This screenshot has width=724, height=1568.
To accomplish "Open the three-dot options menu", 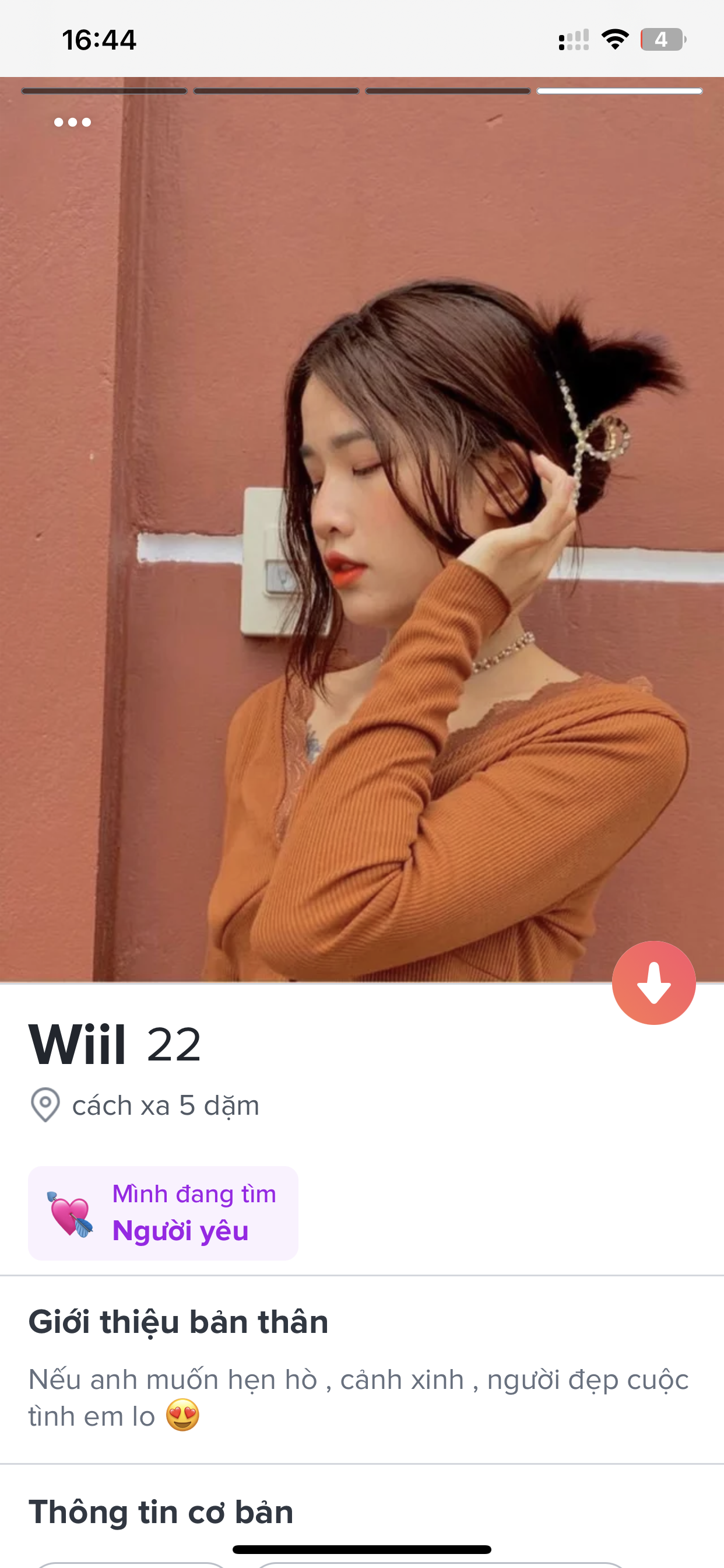I will [72, 123].
